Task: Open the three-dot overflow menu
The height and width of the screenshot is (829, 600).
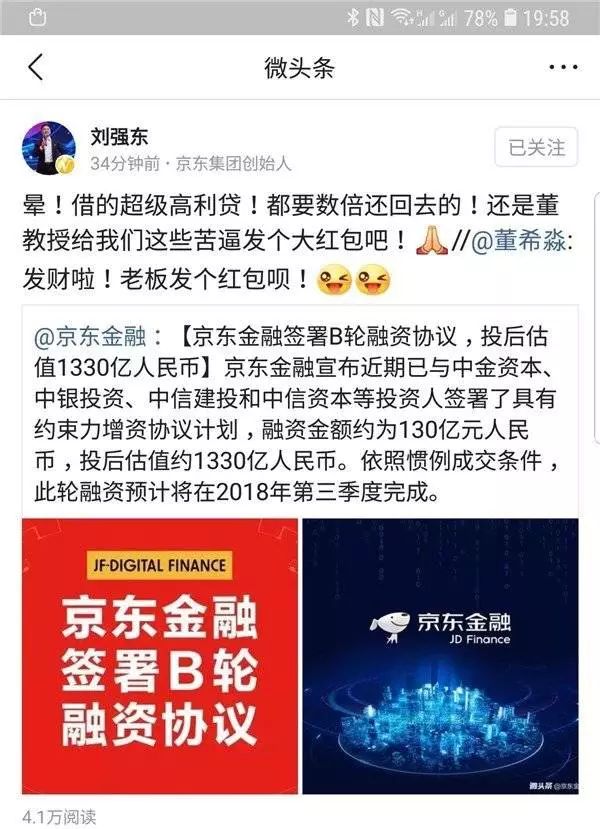Action: pos(563,67)
